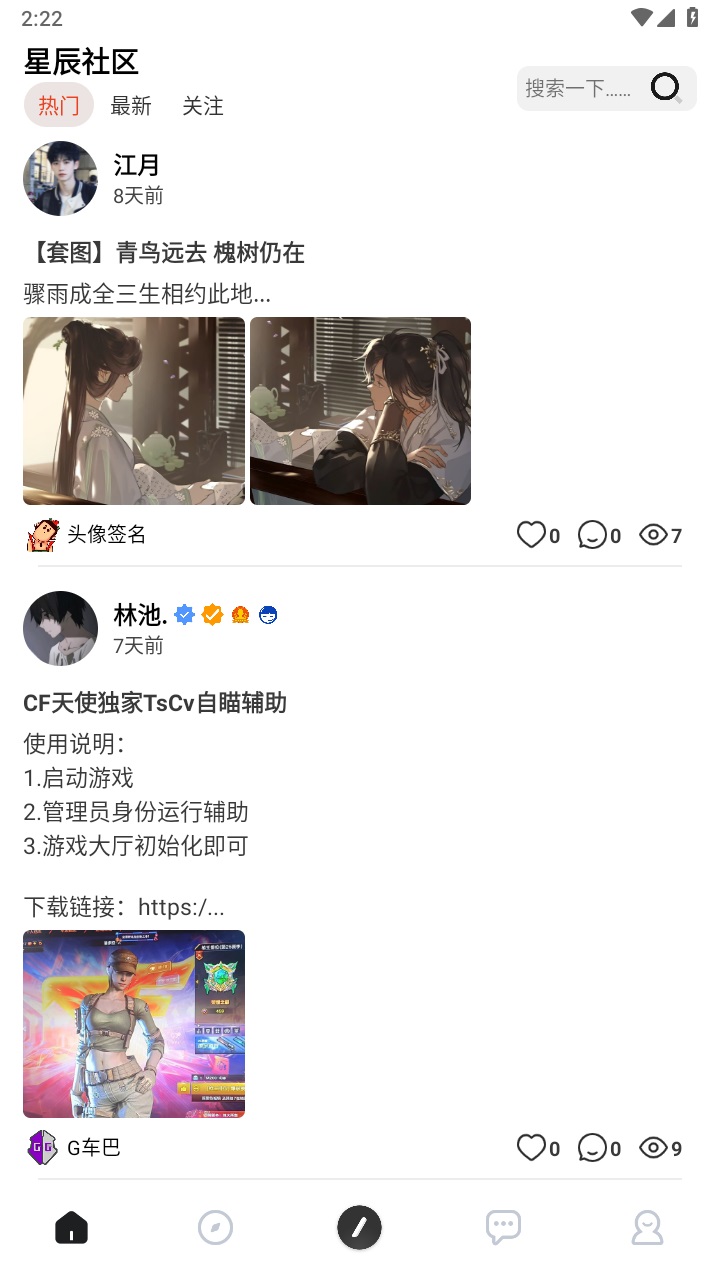Viewport: 720px width, 1280px height.
Task: Select the 热门 tab
Action: (59, 105)
